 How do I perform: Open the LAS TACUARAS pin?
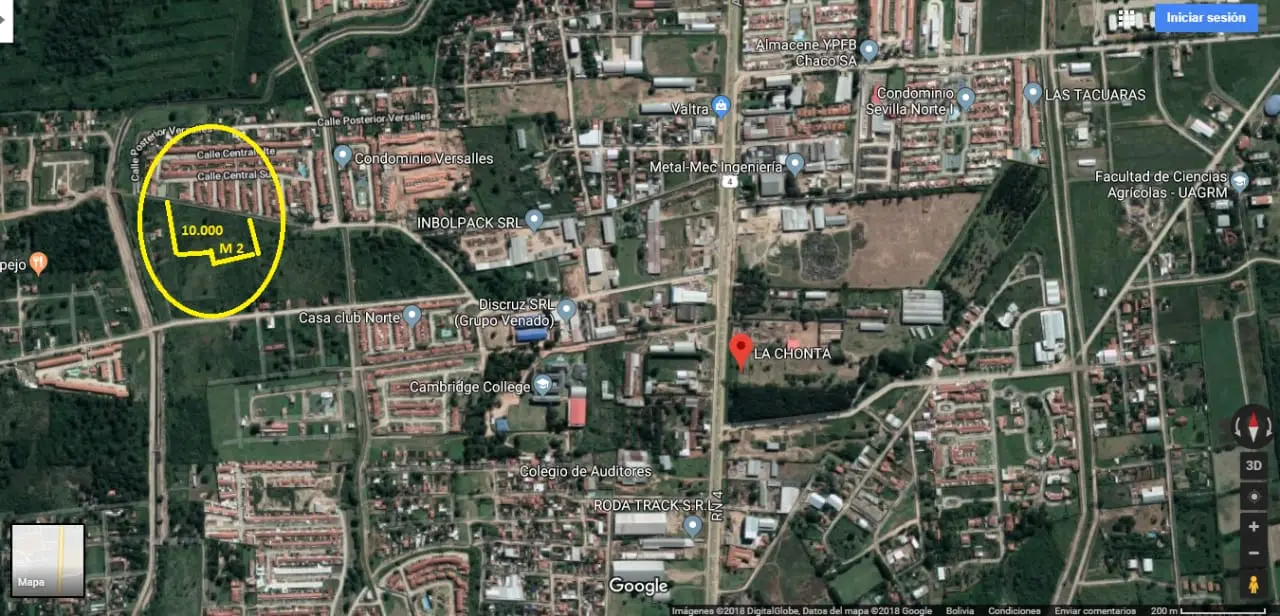coord(1033,93)
